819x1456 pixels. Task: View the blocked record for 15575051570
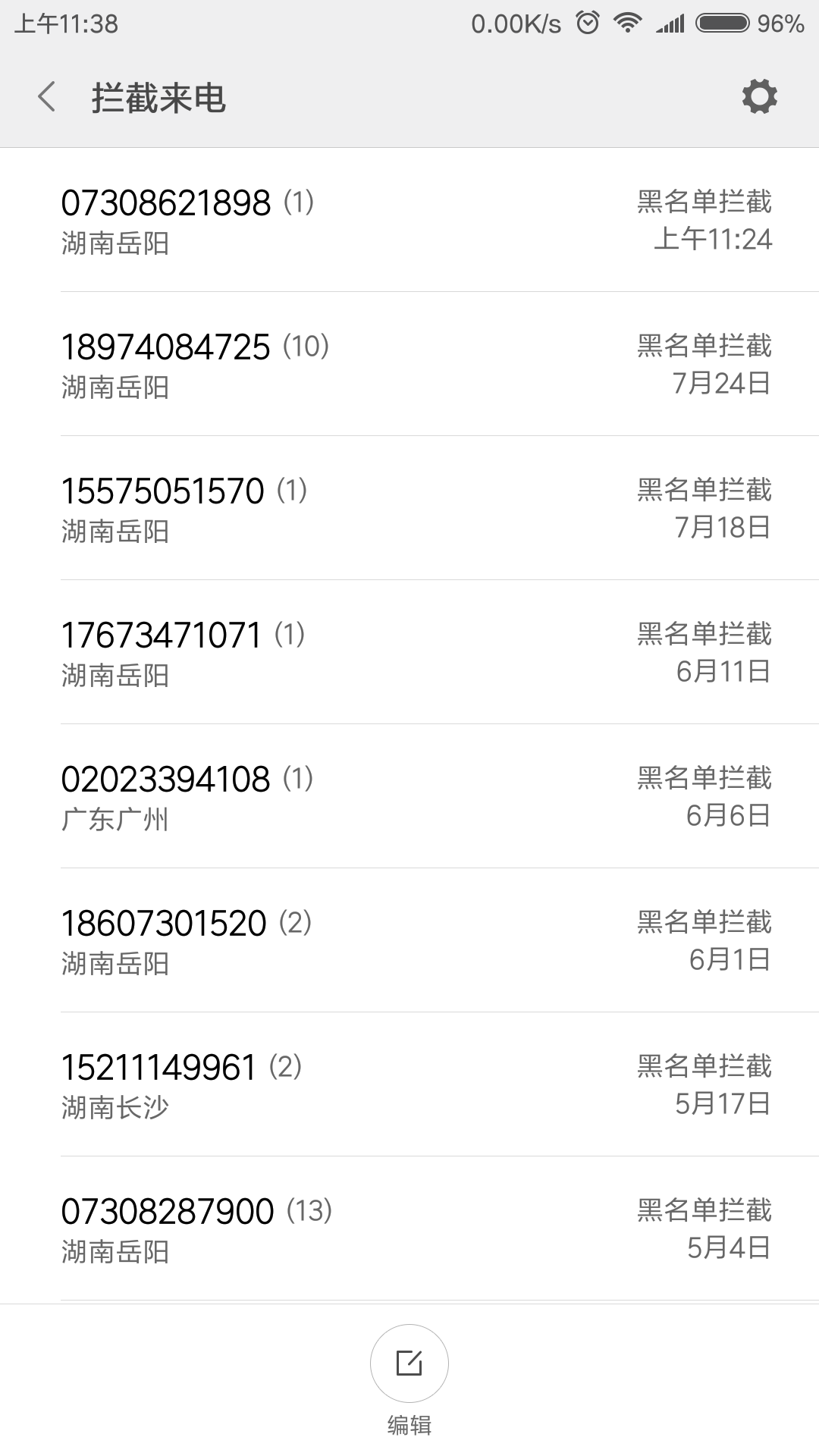coord(409,508)
